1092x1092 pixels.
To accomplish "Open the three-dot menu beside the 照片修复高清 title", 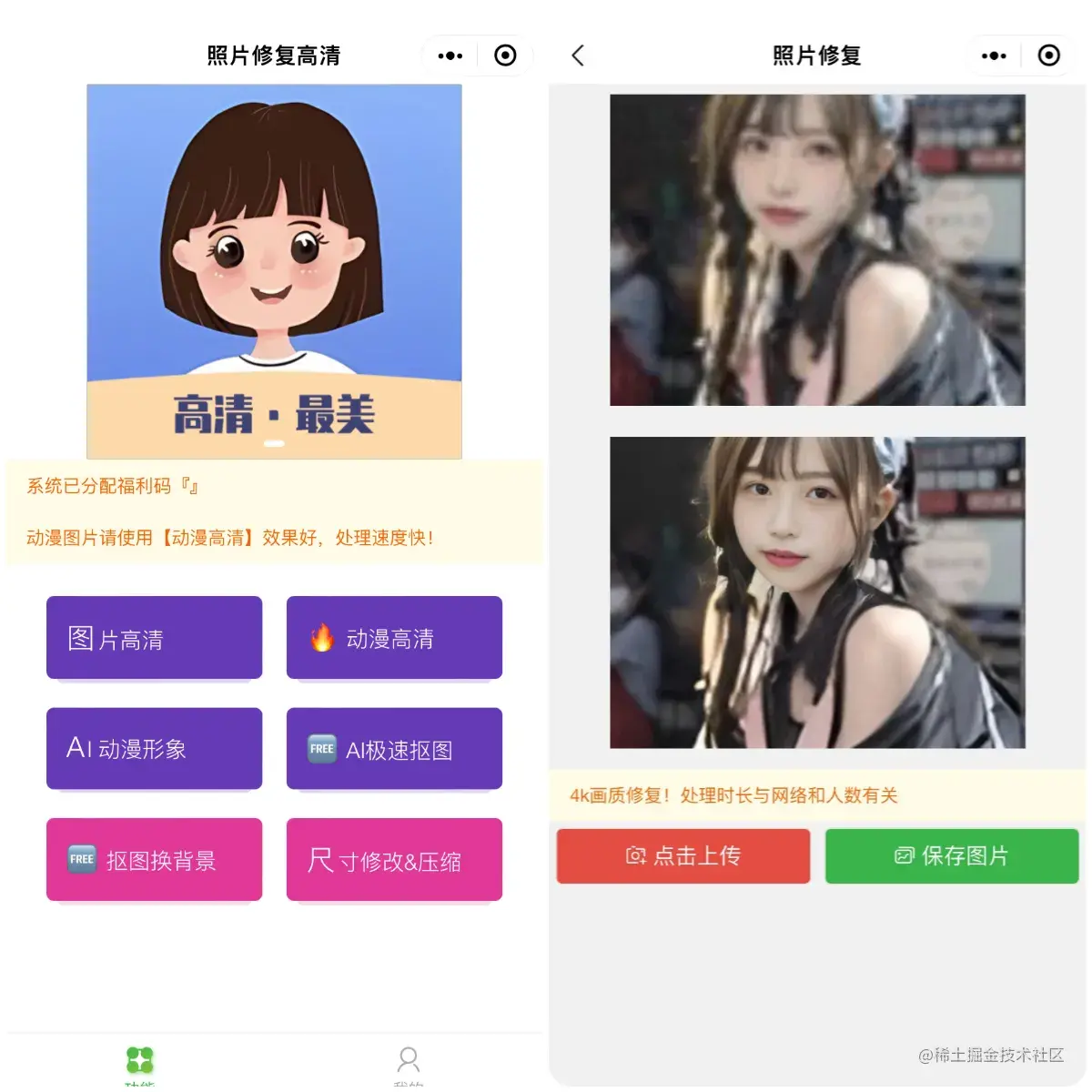I will [x=450, y=56].
